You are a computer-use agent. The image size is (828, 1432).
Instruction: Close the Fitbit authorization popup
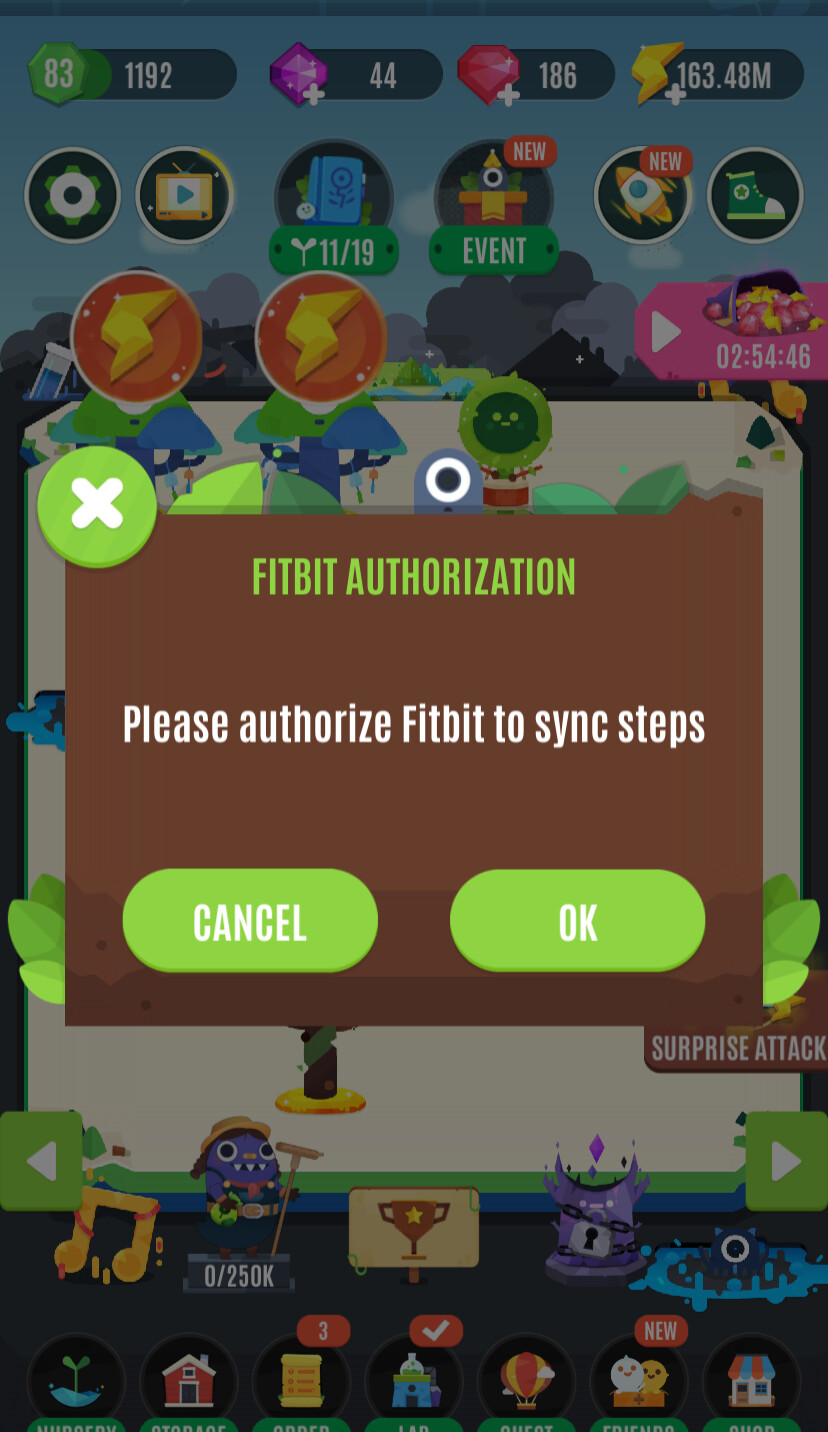pos(97,505)
